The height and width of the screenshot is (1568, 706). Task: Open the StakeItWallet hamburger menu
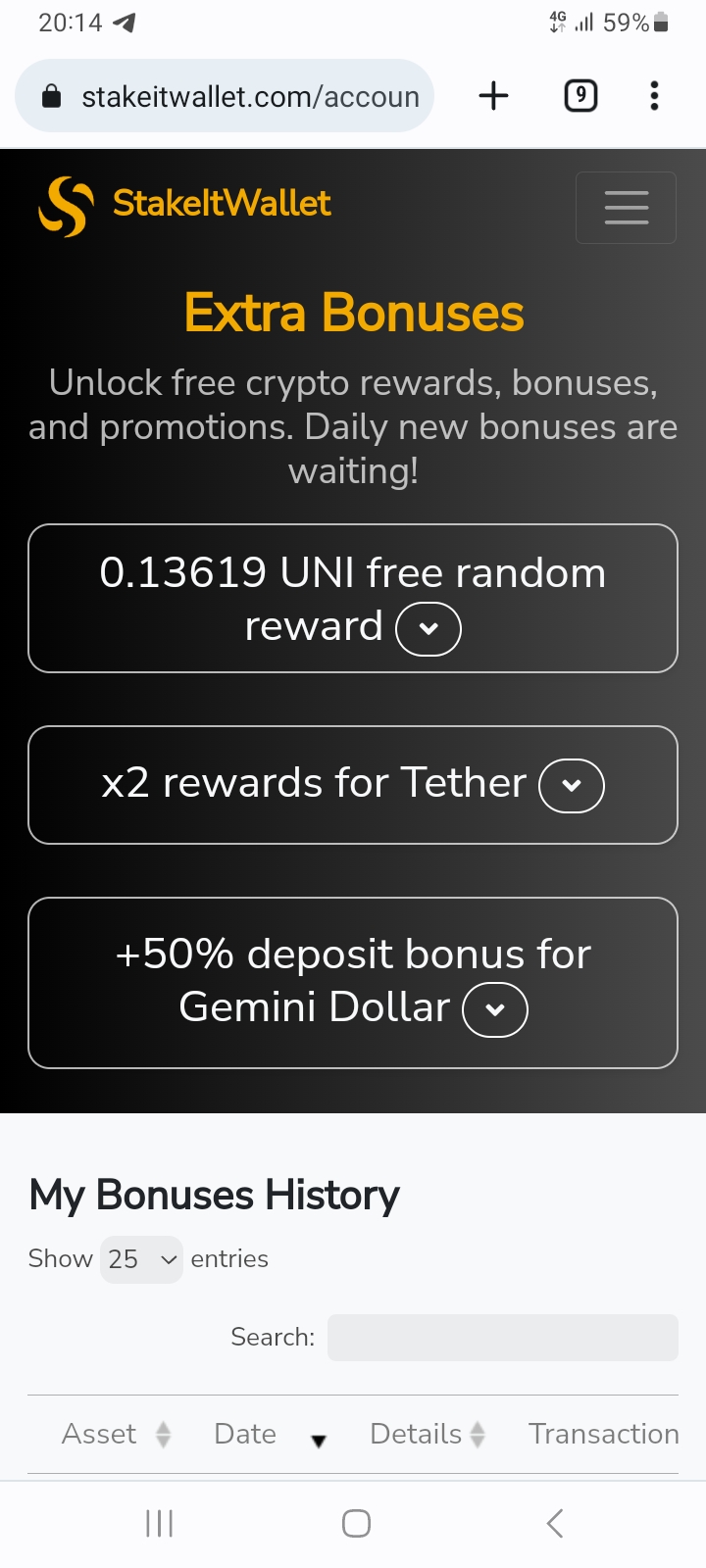pyautogui.click(x=626, y=208)
